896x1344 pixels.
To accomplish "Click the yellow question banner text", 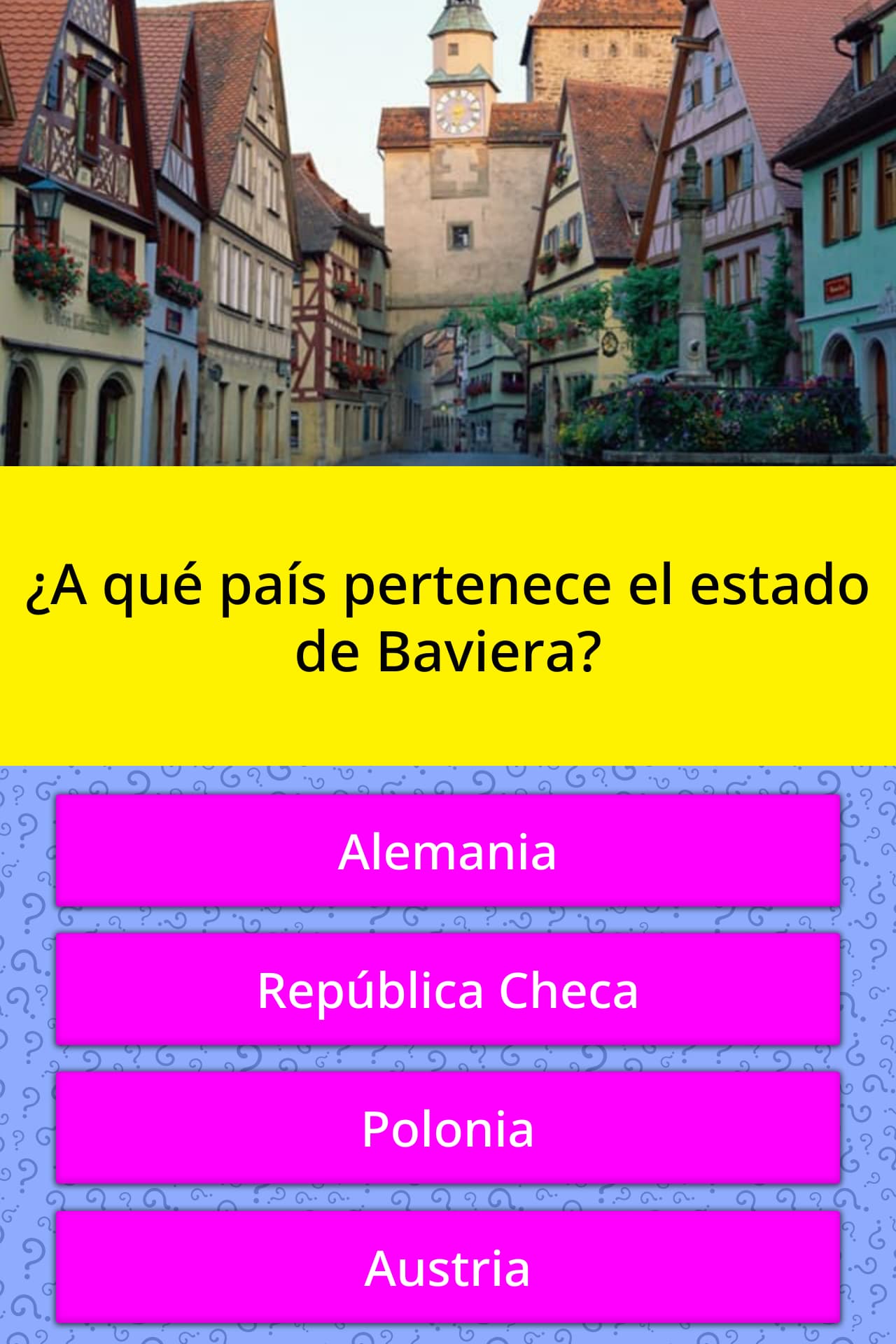I will pyautogui.click(x=448, y=616).
